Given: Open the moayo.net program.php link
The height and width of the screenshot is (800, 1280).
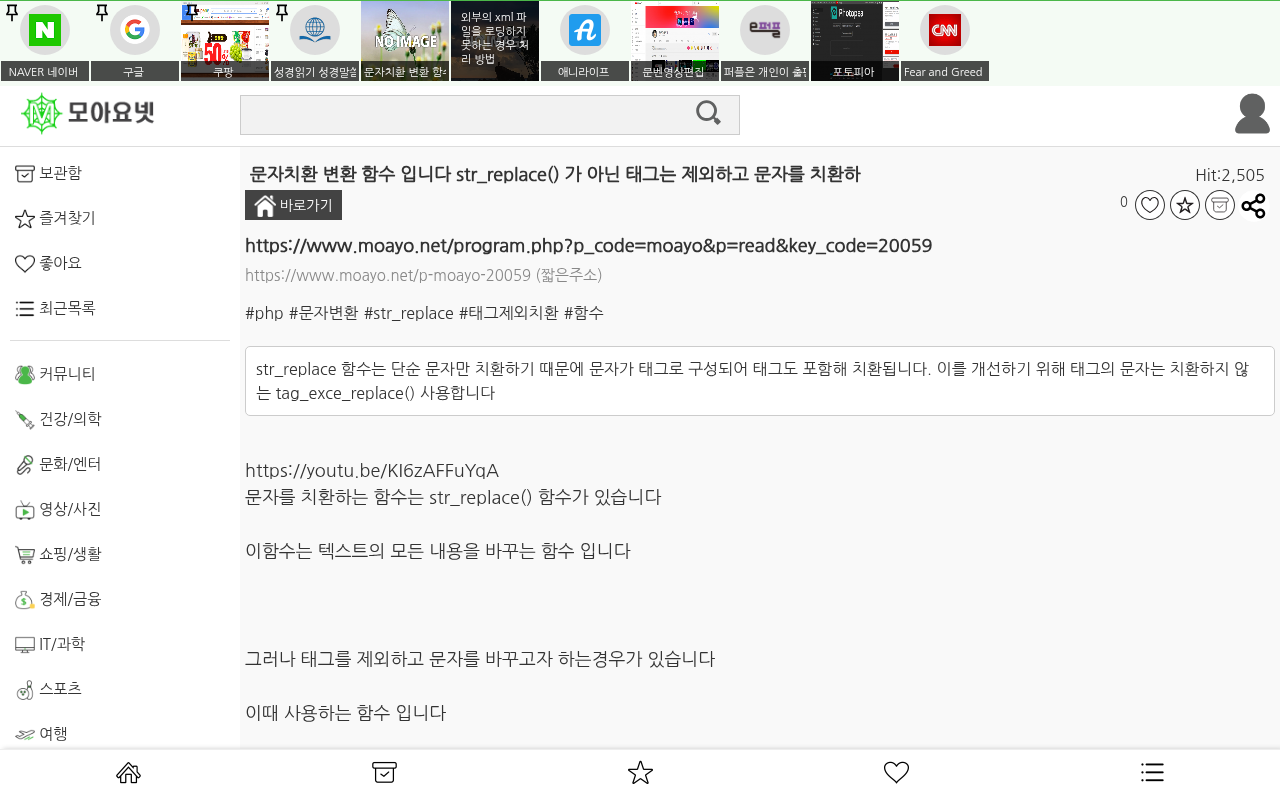Looking at the screenshot, I should (588, 245).
